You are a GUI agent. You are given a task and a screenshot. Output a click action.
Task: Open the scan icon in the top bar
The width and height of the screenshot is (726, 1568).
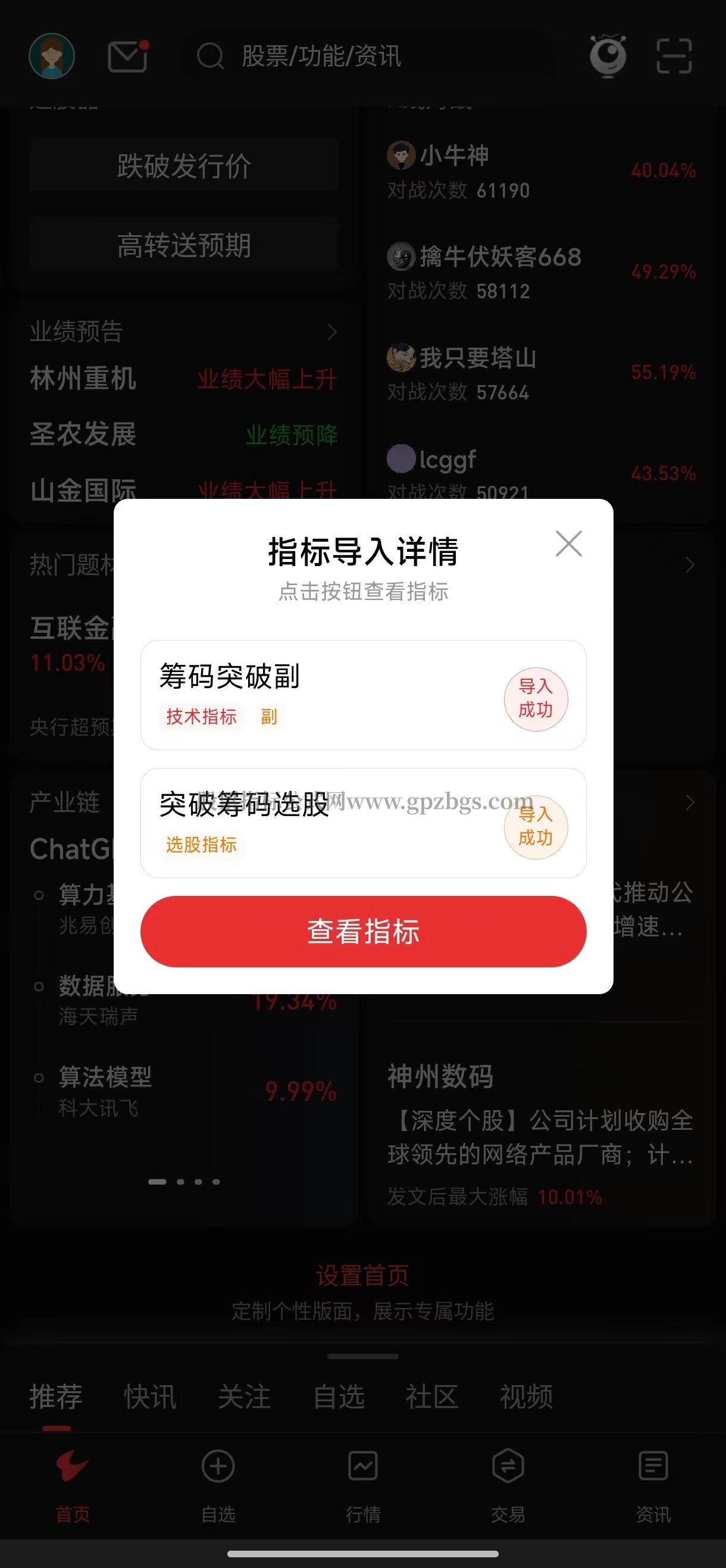point(674,57)
